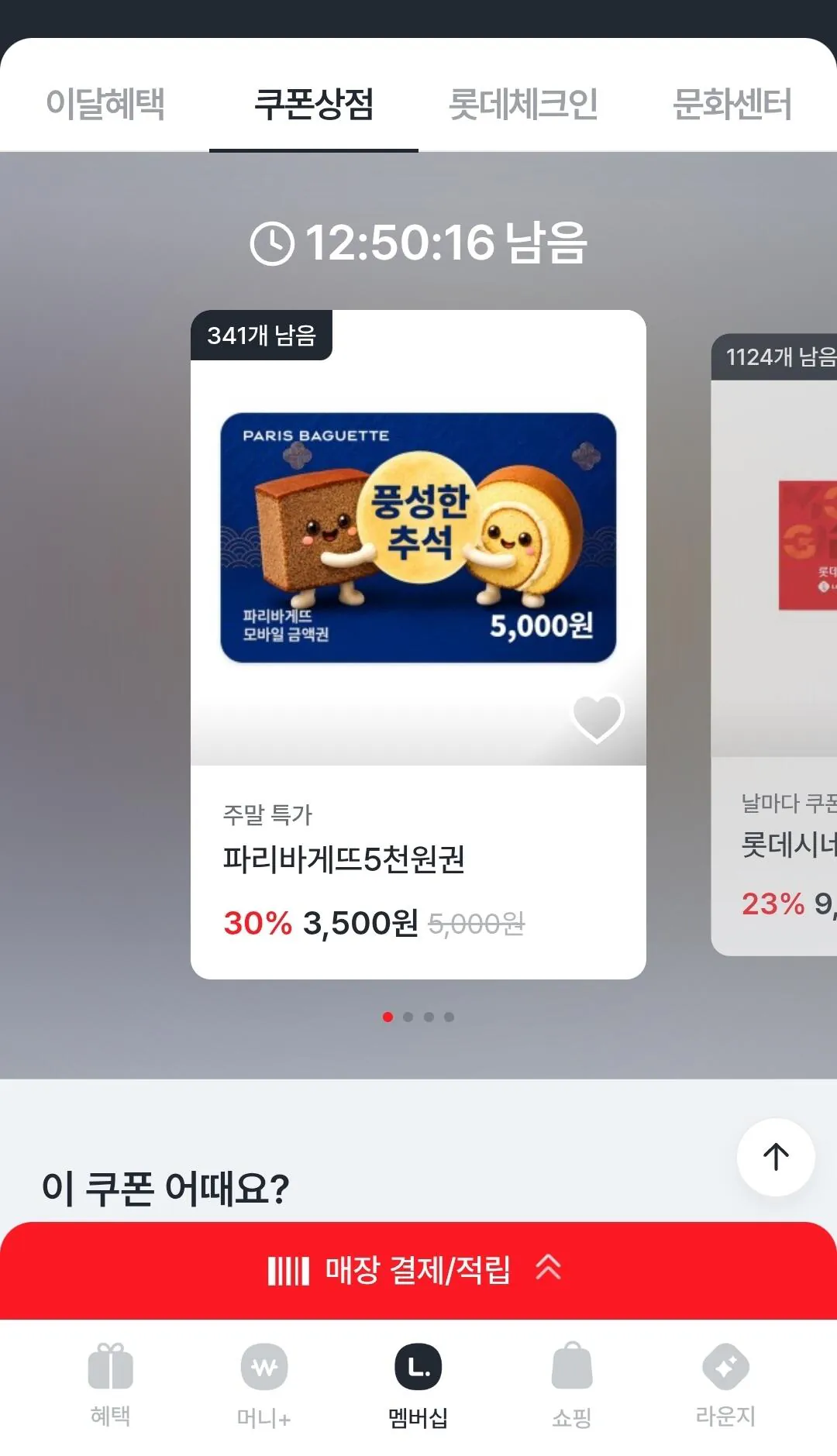
Task: Tap the scroll-to-top arrow button
Action: tap(776, 1157)
